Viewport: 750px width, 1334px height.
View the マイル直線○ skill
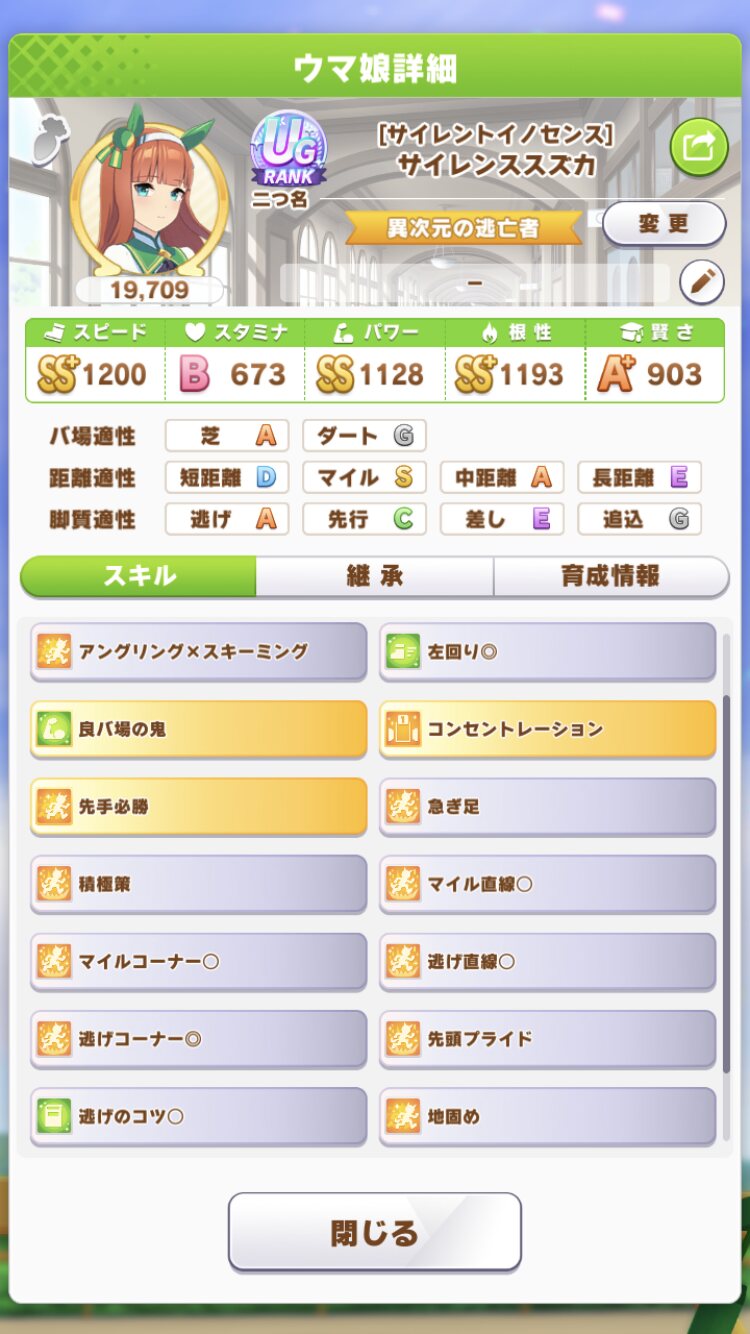548,884
